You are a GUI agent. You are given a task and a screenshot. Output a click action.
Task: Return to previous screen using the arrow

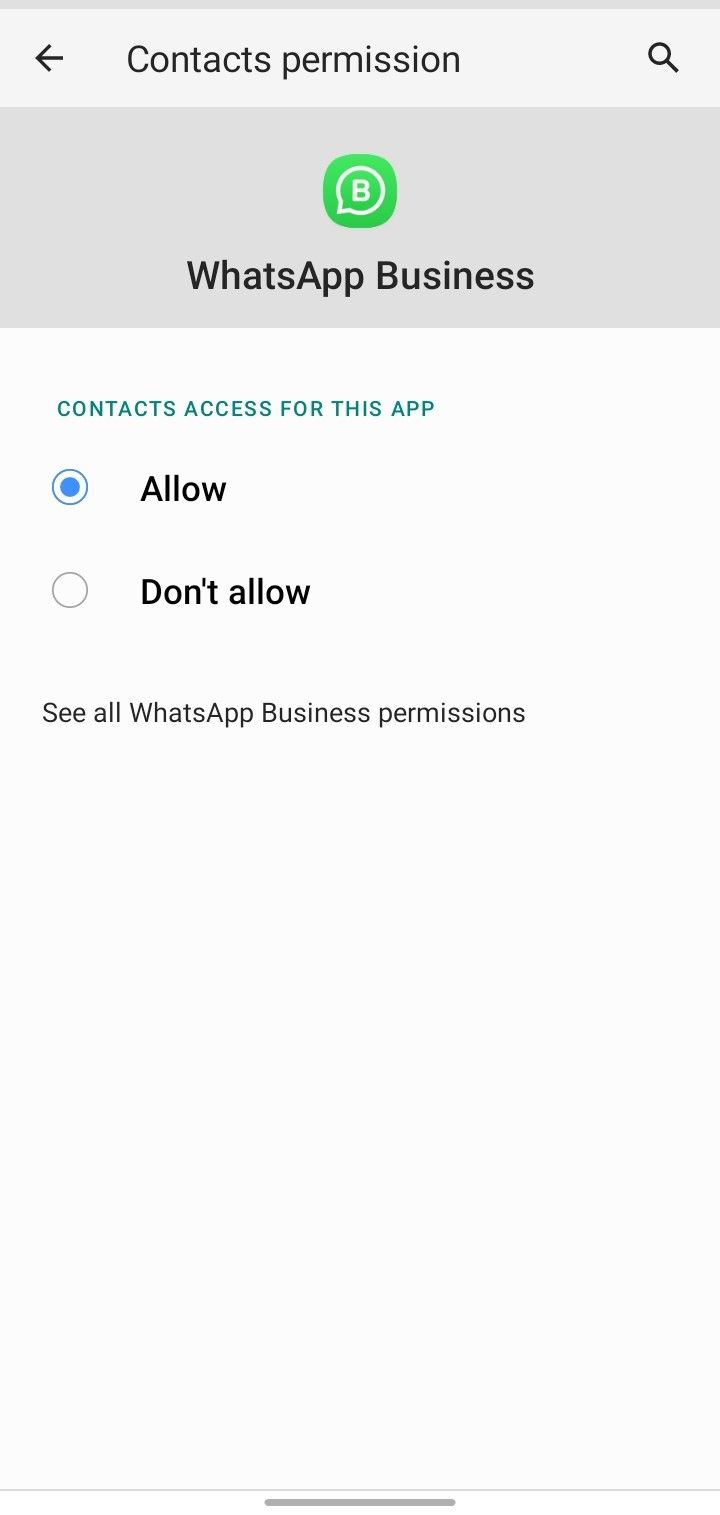(x=49, y=58)
